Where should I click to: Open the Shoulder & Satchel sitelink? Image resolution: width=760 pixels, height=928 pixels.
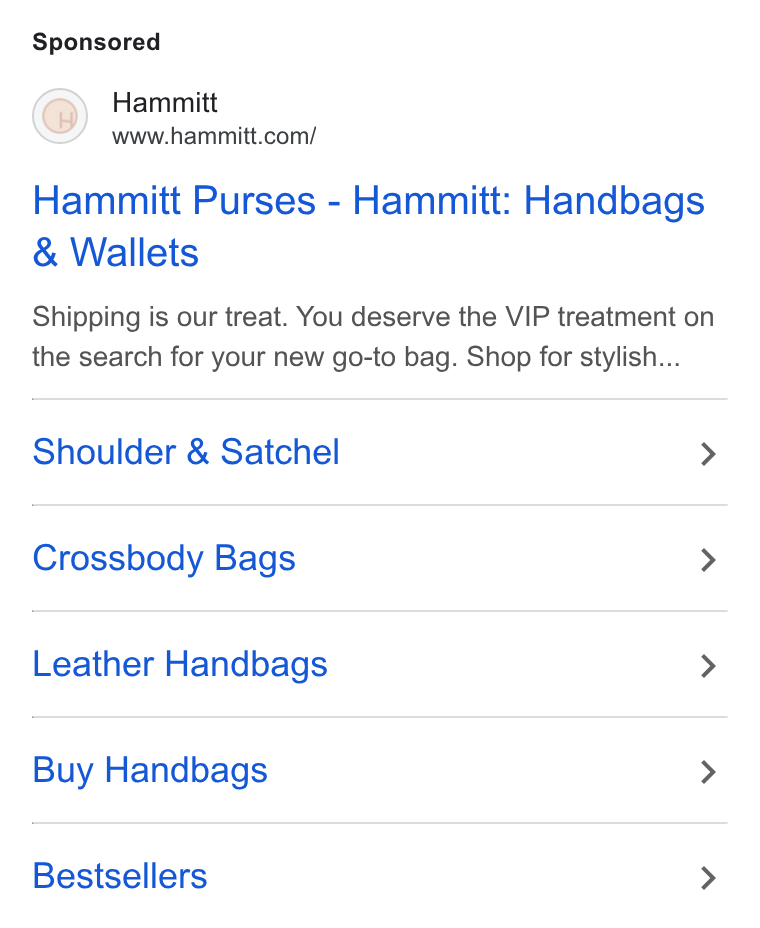[x=379, y=453]
